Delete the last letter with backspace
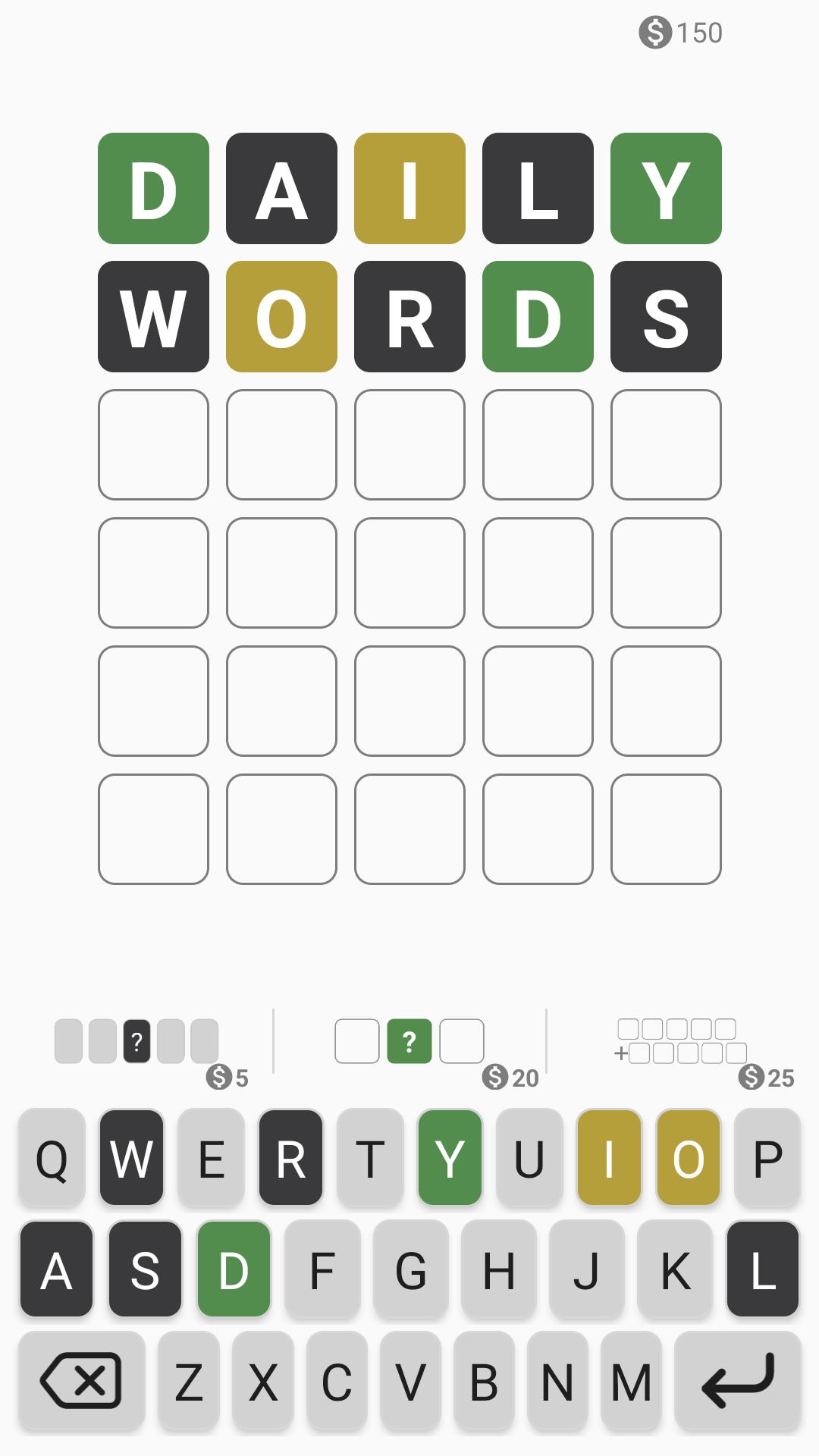819x1456 pixels. click(x=81, y=1382)
